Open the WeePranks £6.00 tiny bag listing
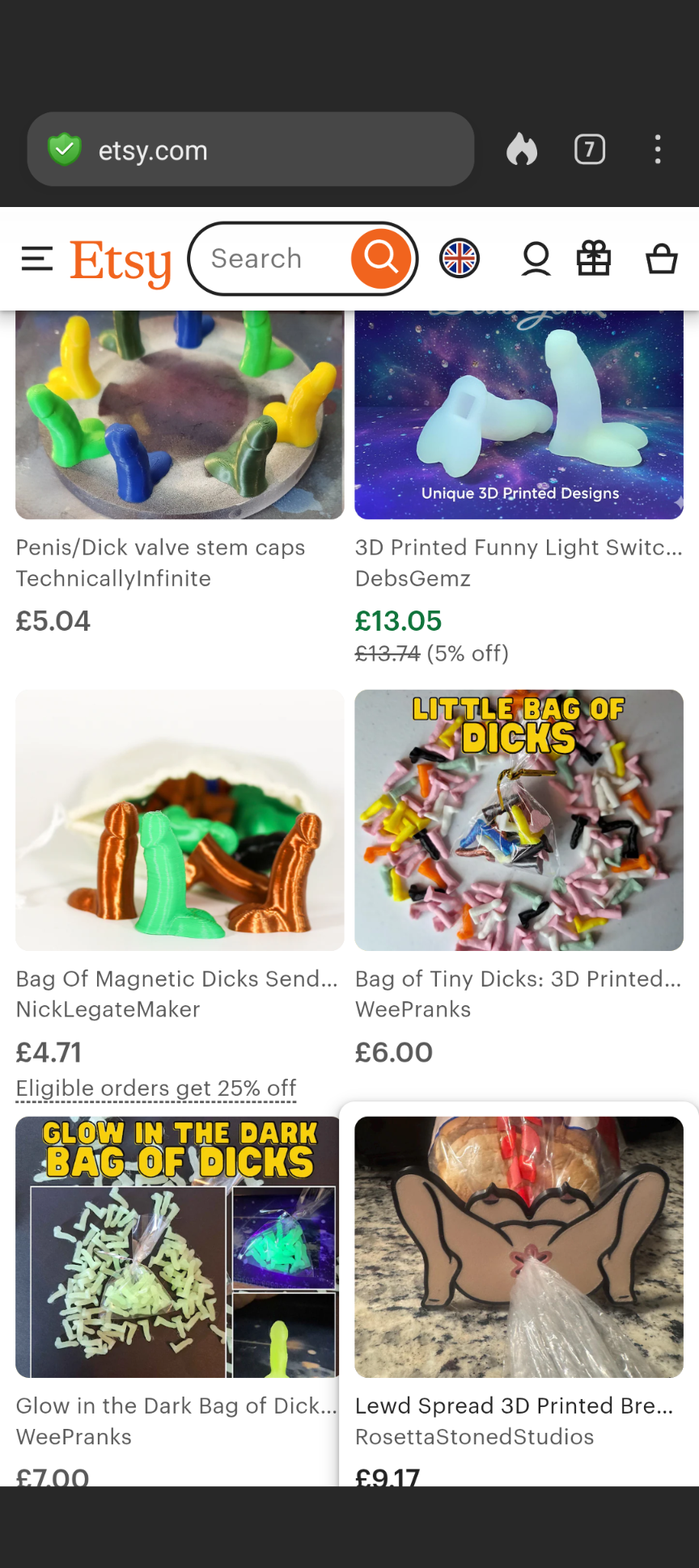Screen dimensions: 699x1568 (x=518, y=978)
